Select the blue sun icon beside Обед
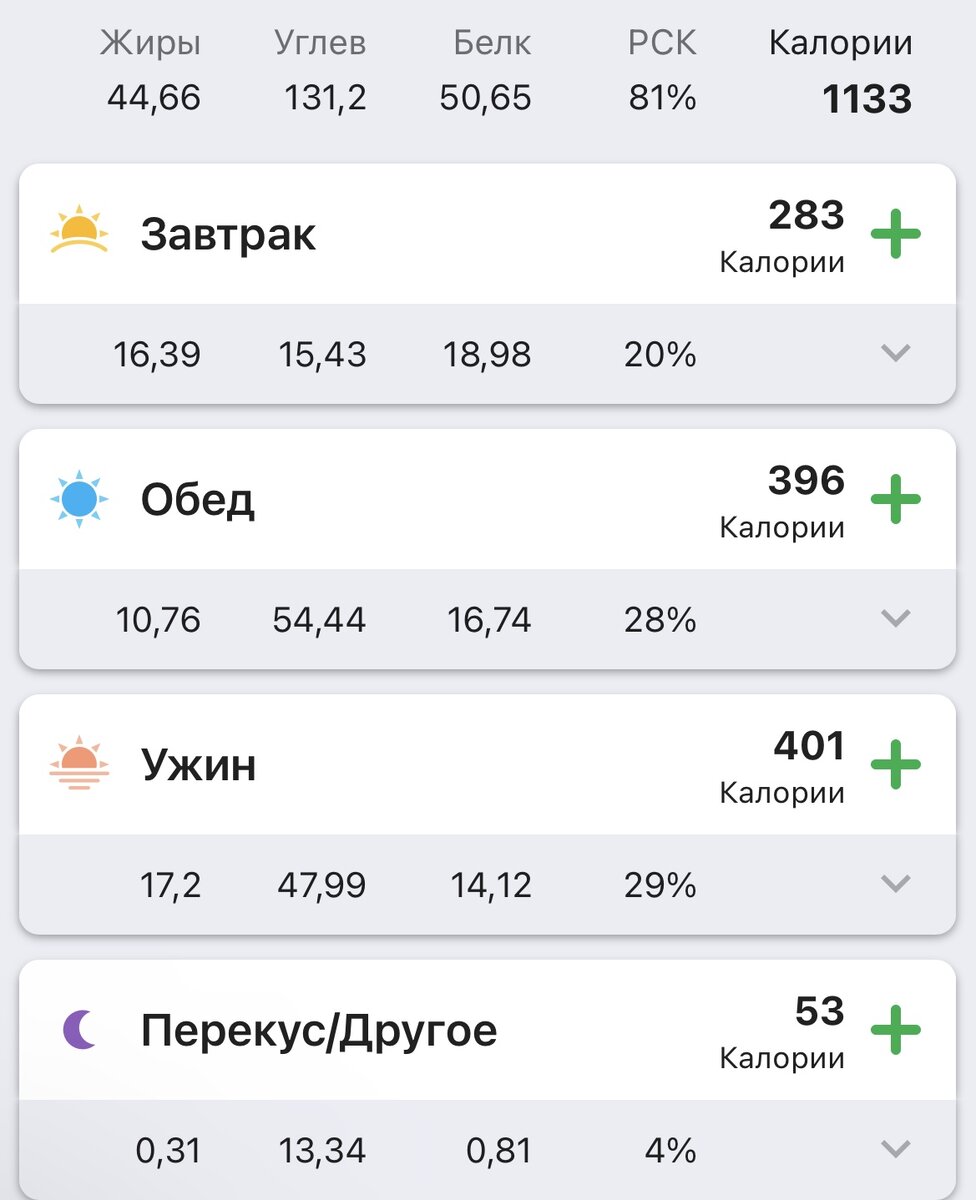 [77, 498]
